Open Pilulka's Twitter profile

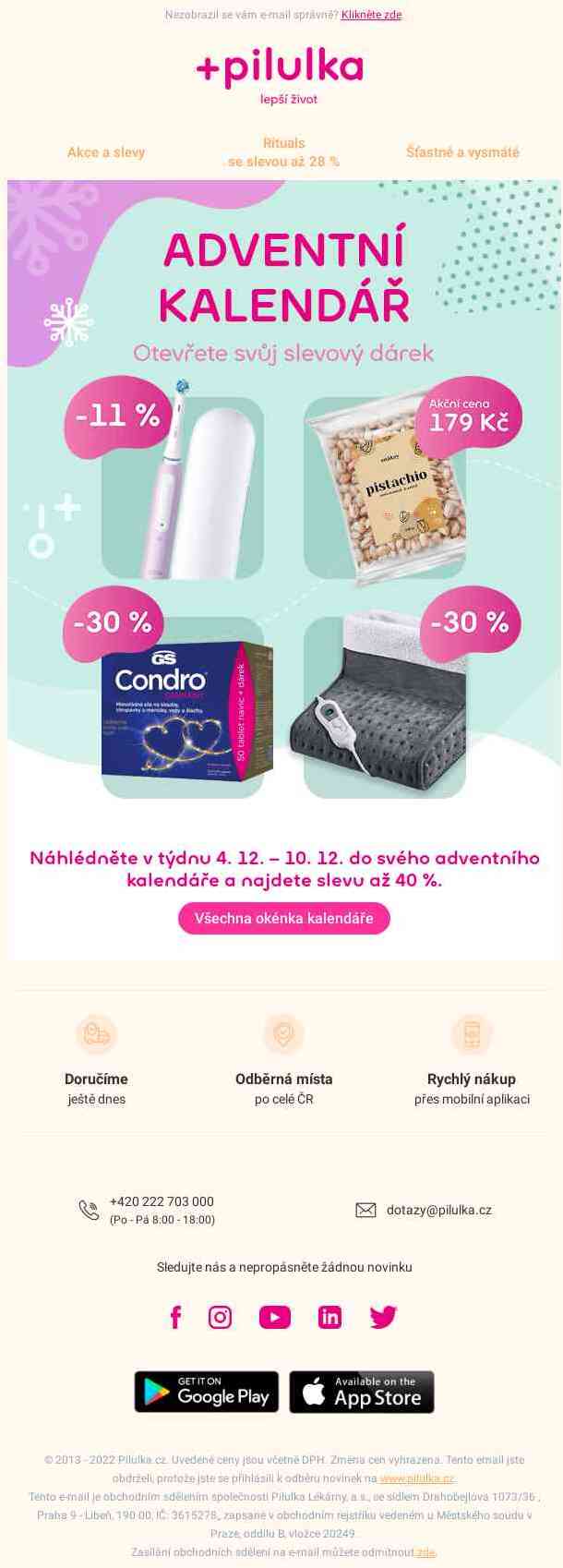point(383,1317)
